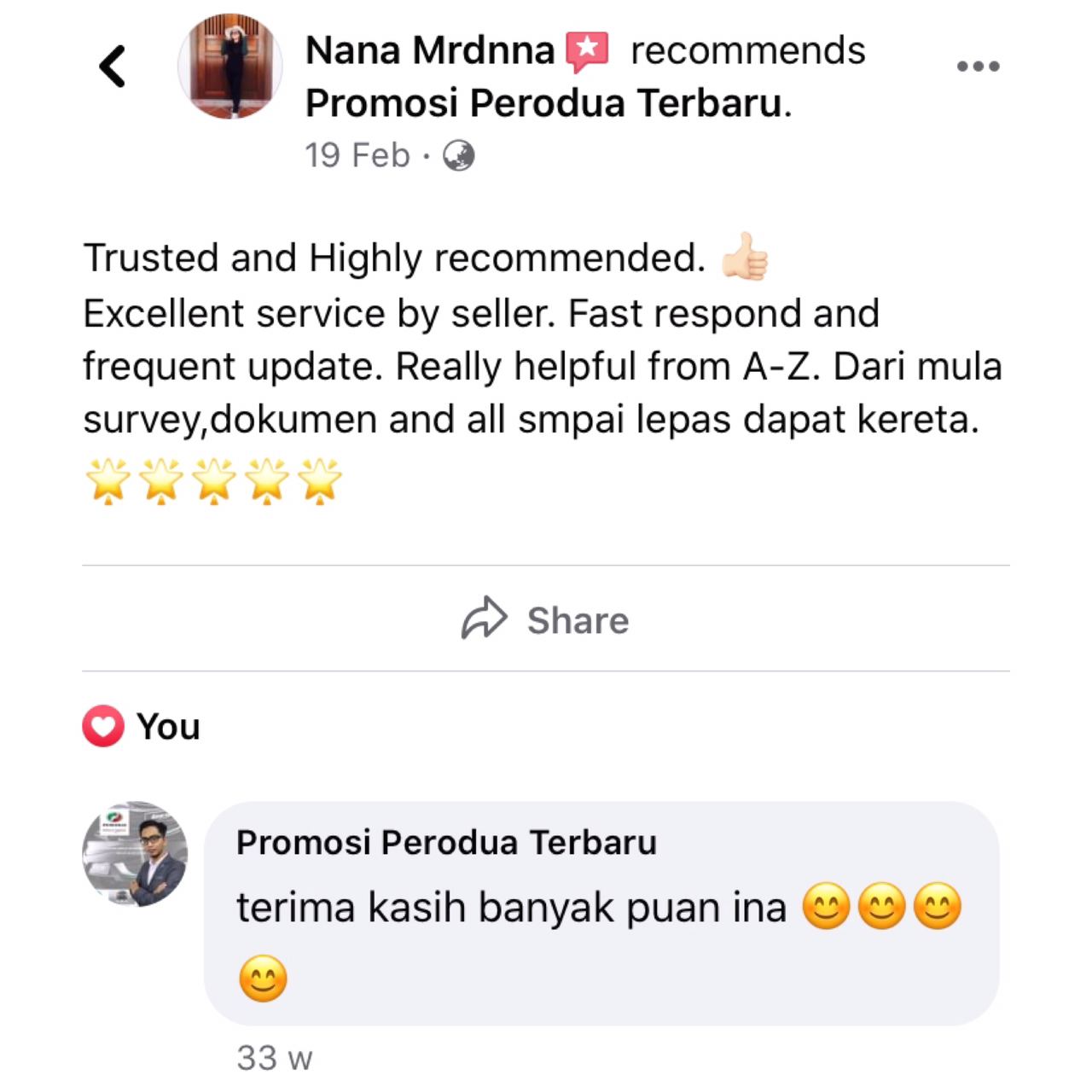Open Promosi Perodua Terbaru page link in header
Viewport: 1092px width, 1092px height.
pos(543,103)
